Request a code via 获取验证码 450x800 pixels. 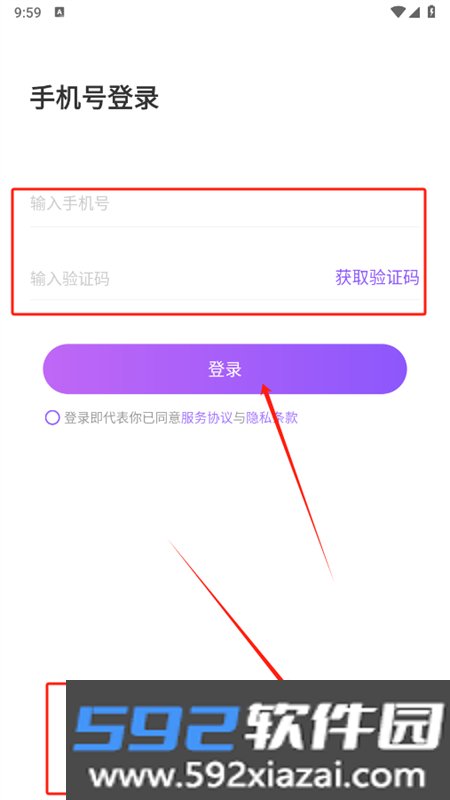[x=377, y=277]
